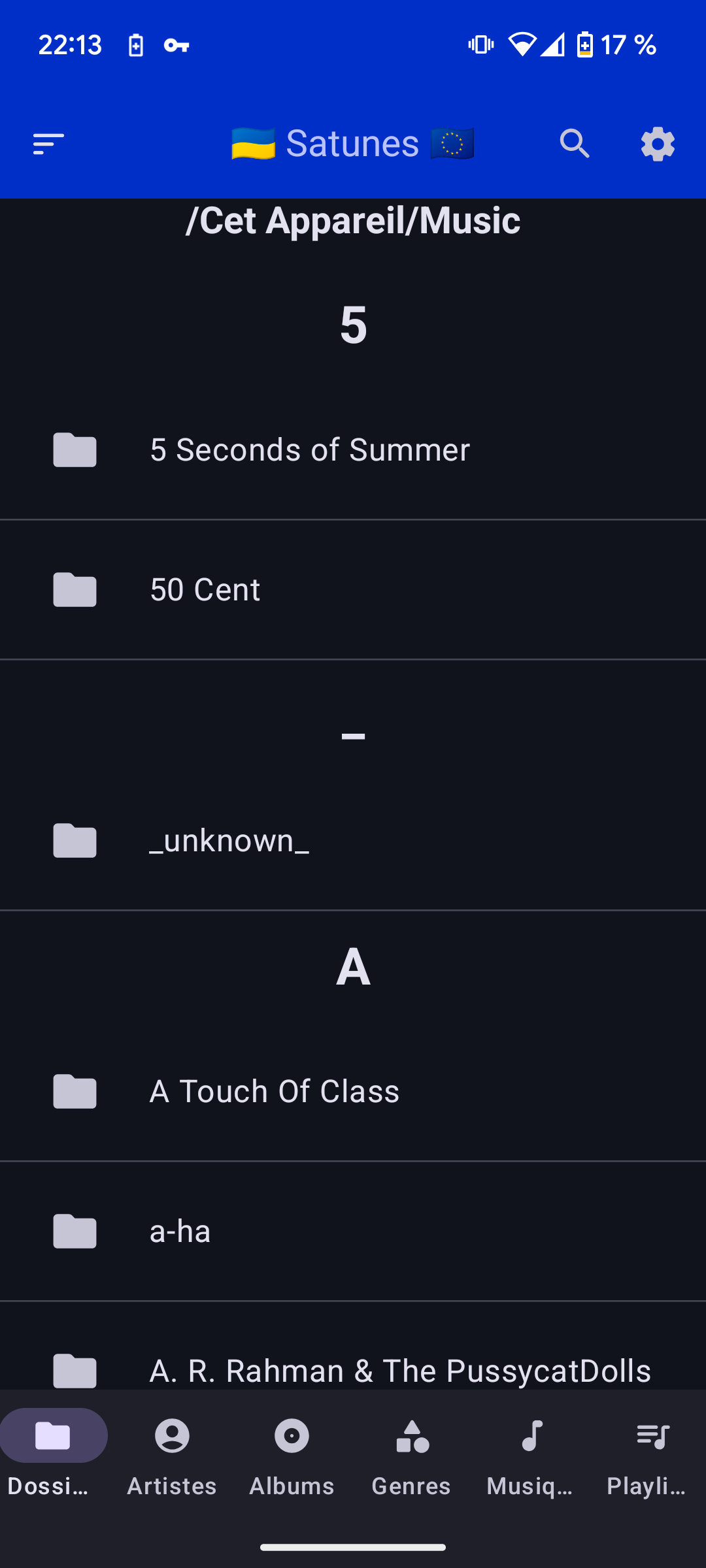Open the A Touch Of Class folder
This screenshot has height=1568, width=706.
pyautogui.click(x=353, y=1092)
